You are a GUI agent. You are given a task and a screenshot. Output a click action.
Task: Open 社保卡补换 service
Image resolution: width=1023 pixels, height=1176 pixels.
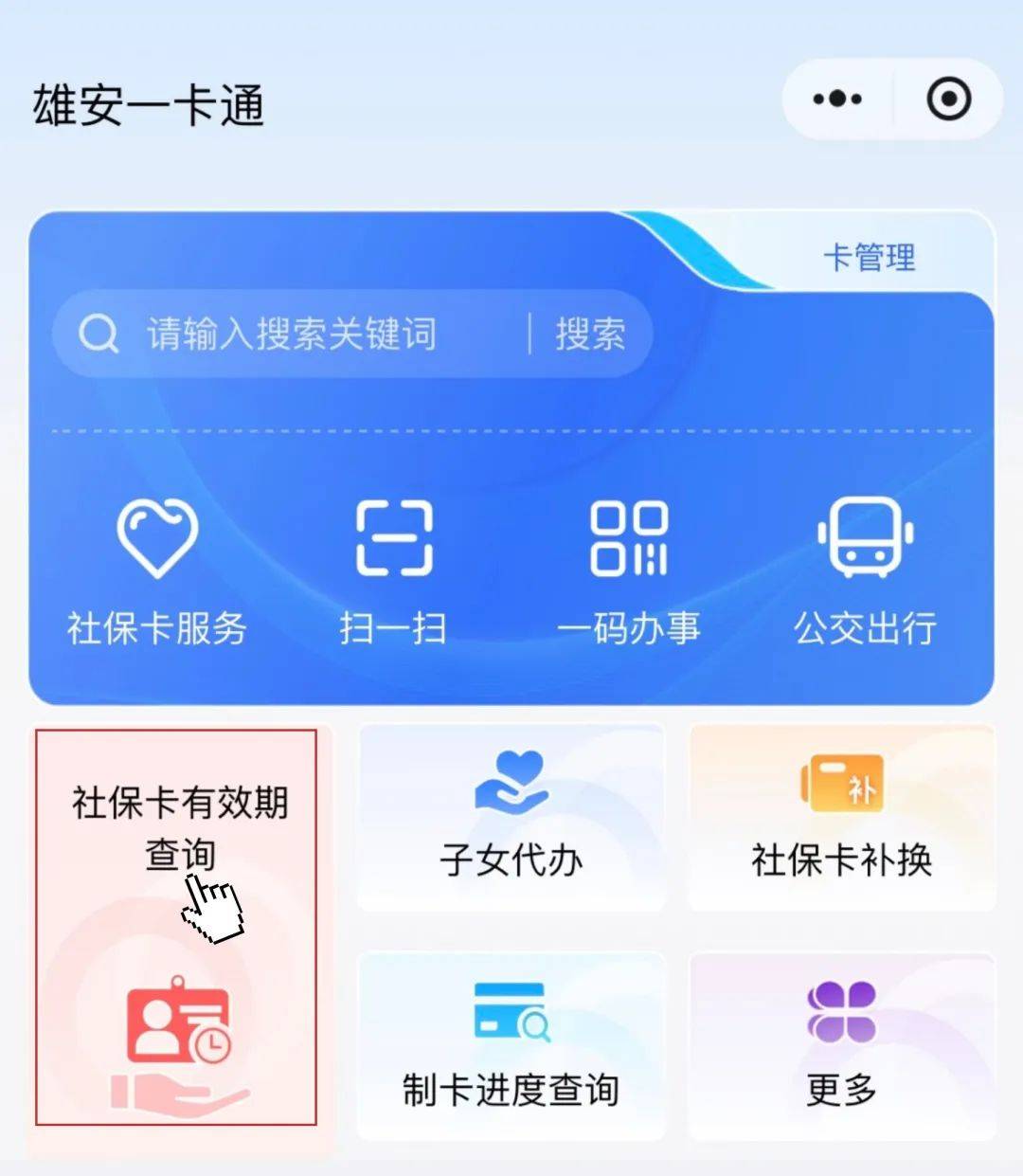[x=841, y=815]
